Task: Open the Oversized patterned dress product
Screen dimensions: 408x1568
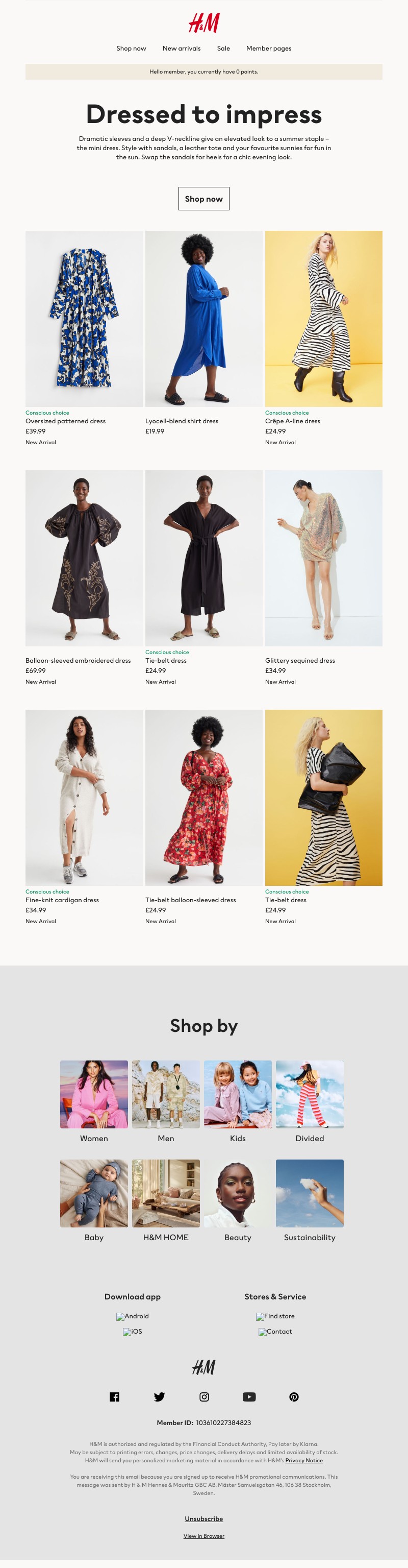Action: pyautogui.click(x=84, y=318)
